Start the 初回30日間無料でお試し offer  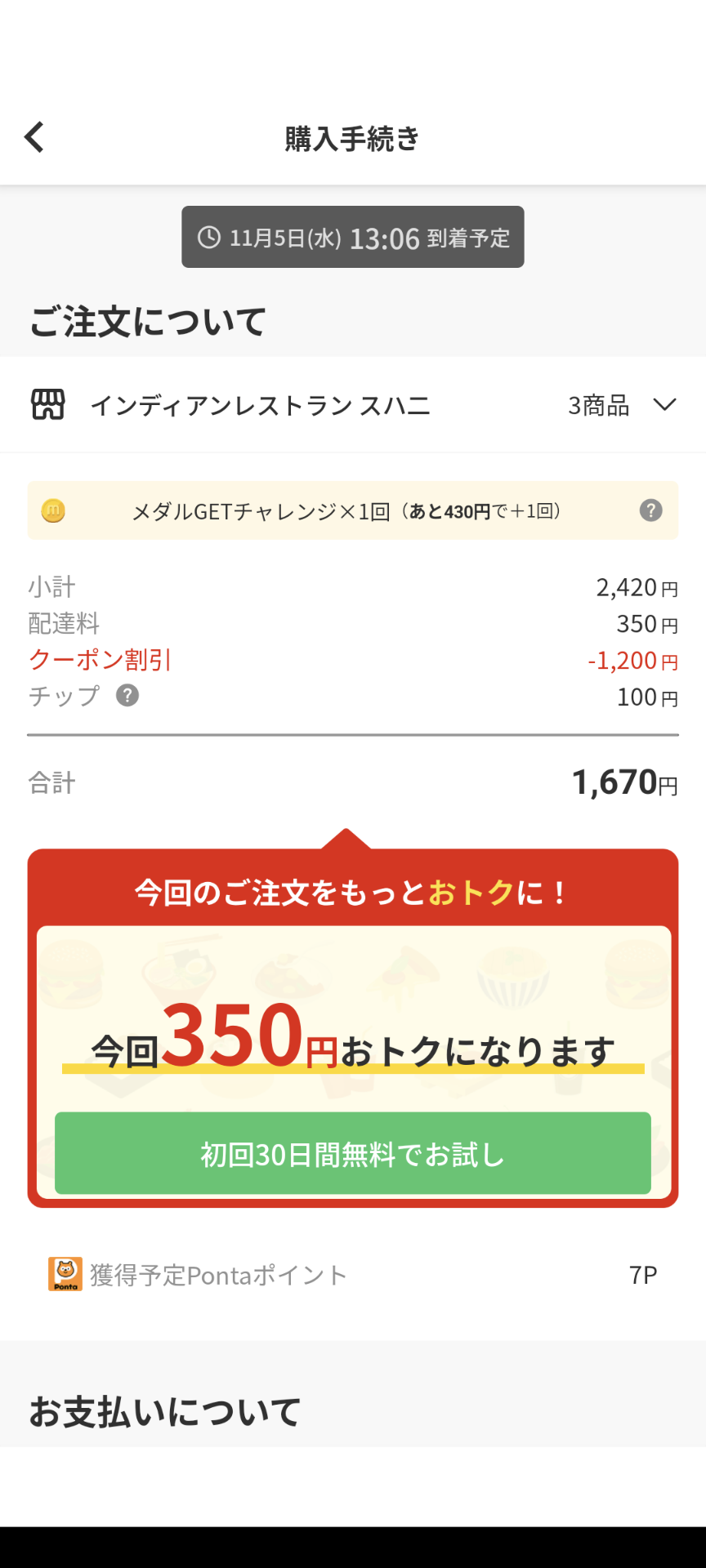[x=353, y=1153]
